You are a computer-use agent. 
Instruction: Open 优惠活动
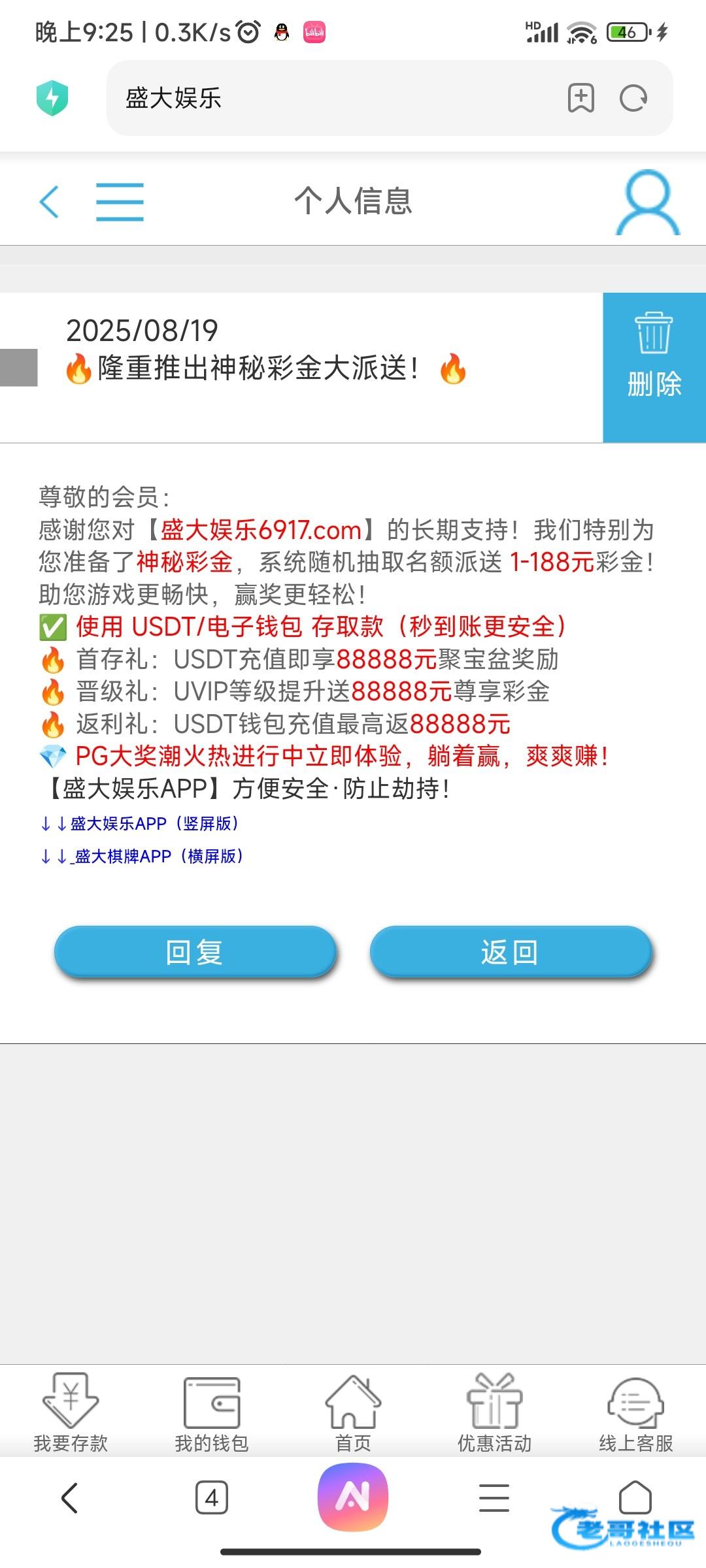pyautogui.click(x=494, y=1413)
